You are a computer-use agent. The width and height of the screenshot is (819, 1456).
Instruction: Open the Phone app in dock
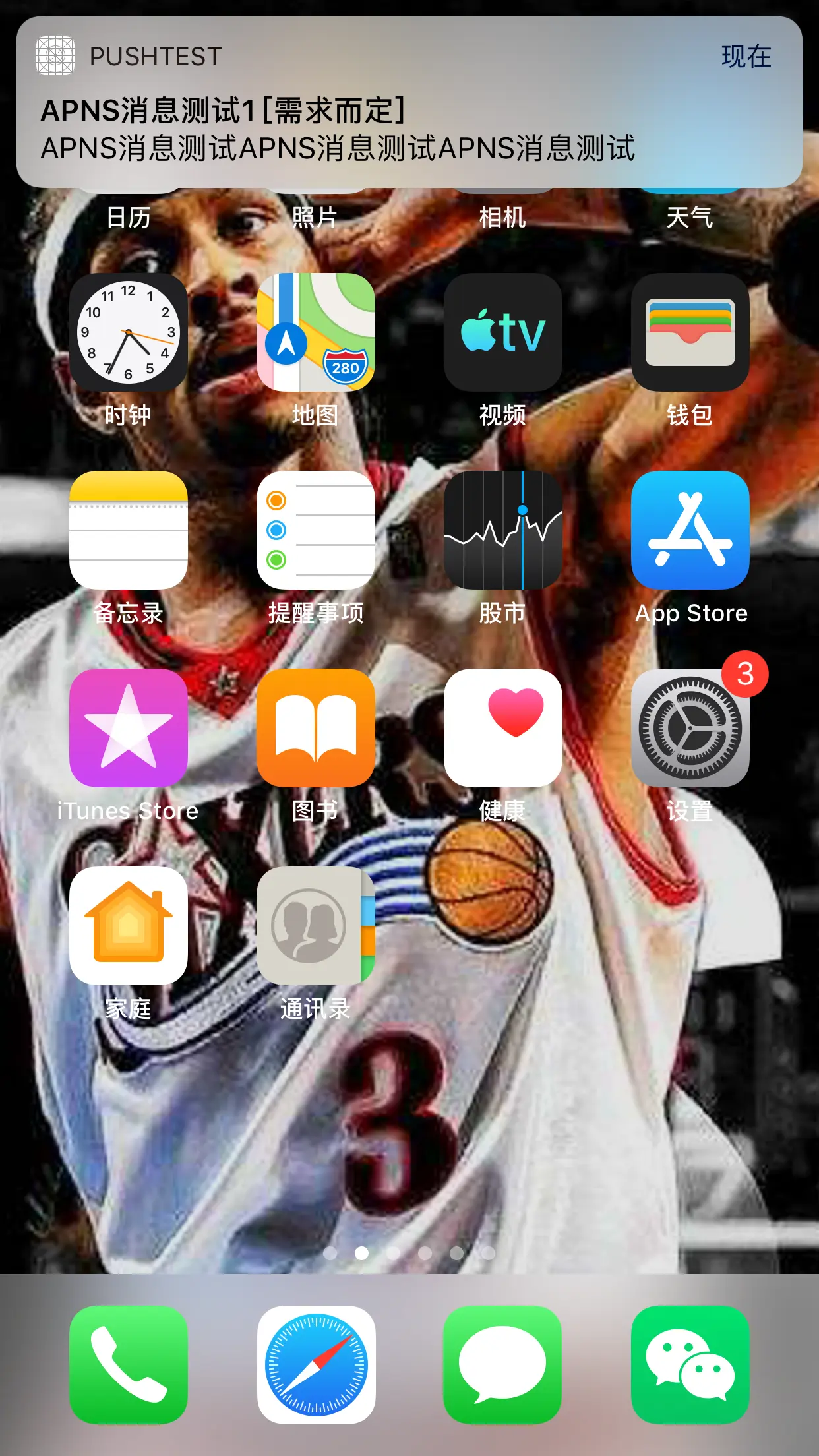(x=129, y=1365)
